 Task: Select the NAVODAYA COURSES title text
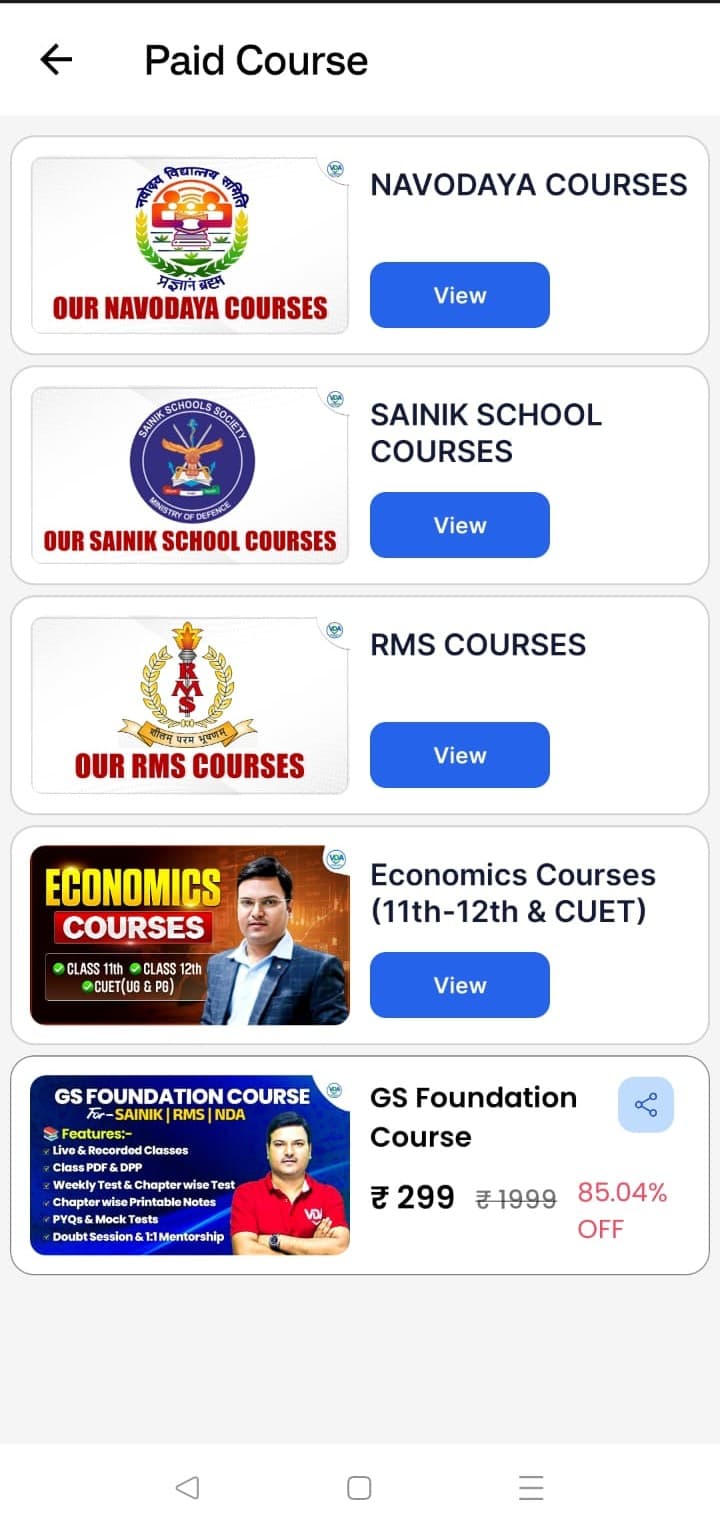click(528, 184)
